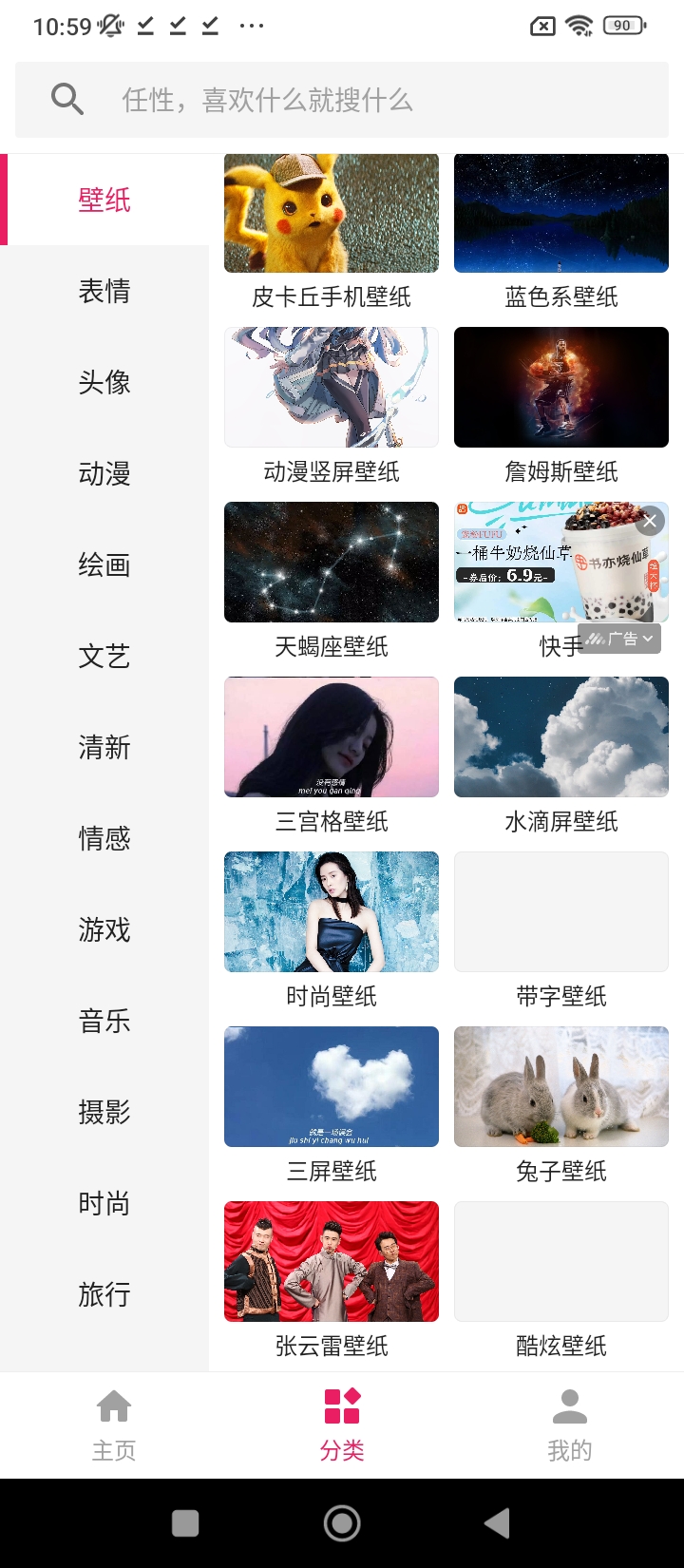Open the 我的 profile tab
This screenshot has width=684, height=1568.
569,1425
